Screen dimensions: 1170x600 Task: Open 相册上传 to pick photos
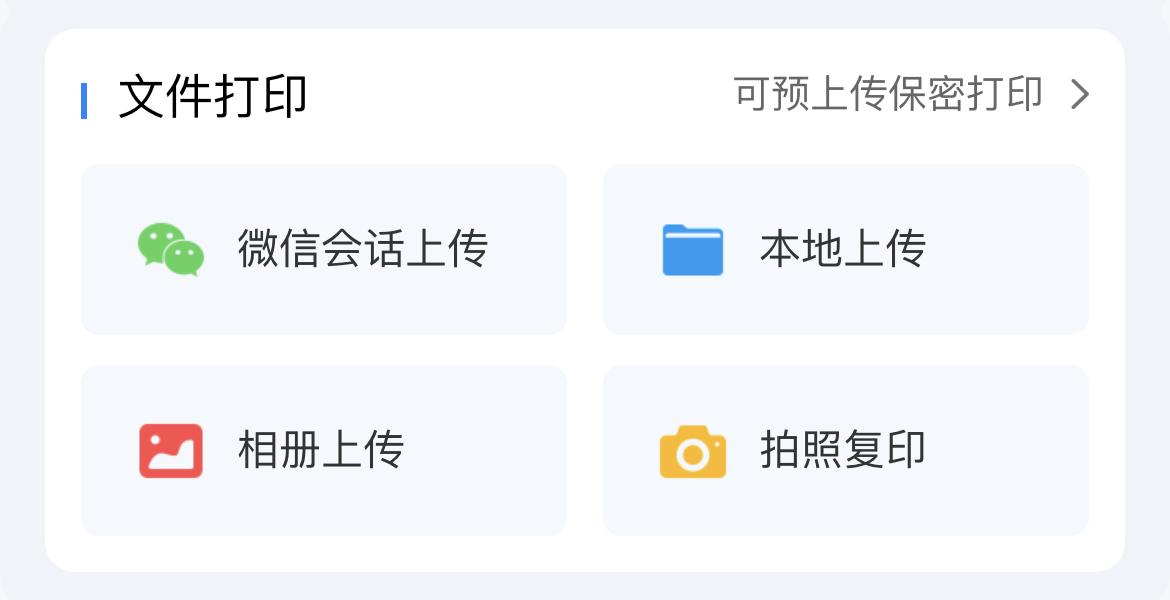324,450
